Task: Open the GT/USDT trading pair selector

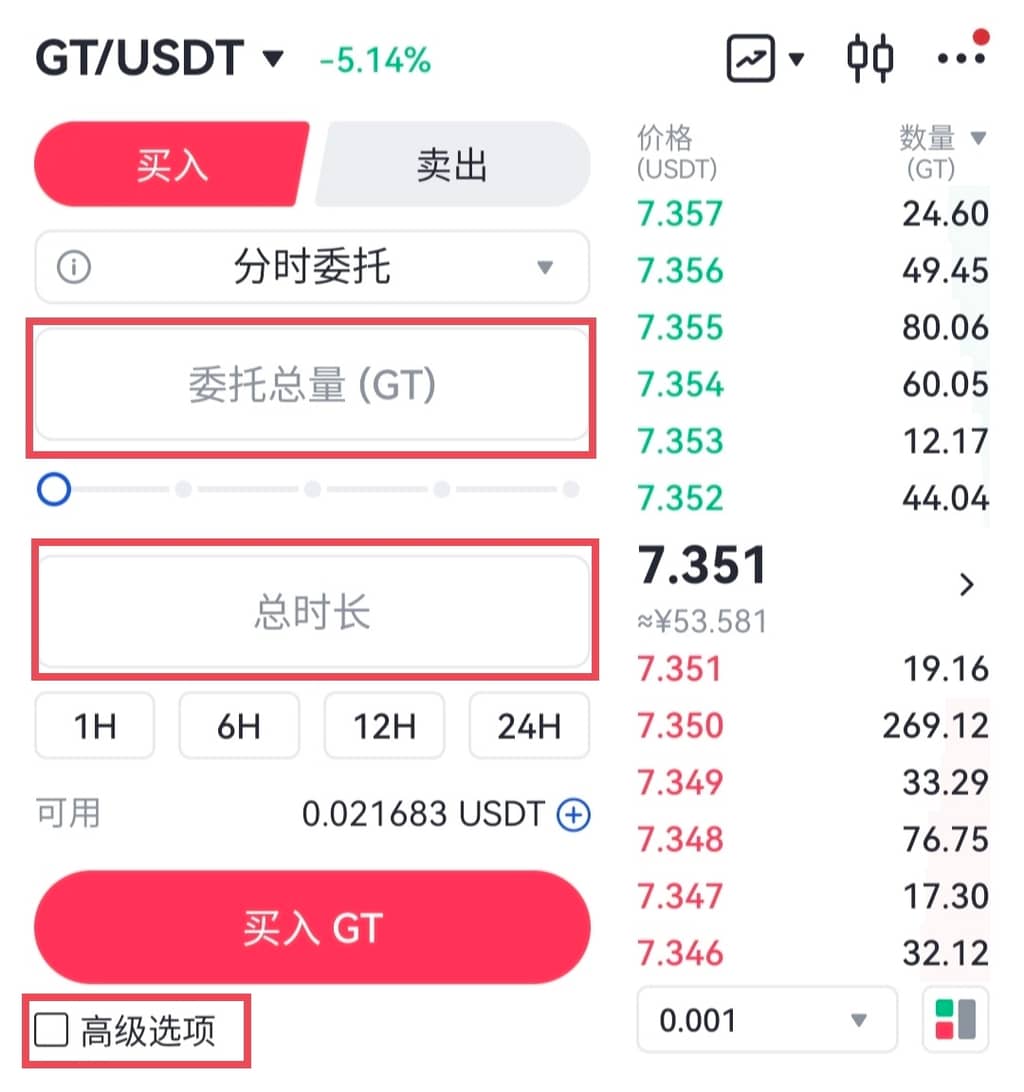Action: [160, 59]
